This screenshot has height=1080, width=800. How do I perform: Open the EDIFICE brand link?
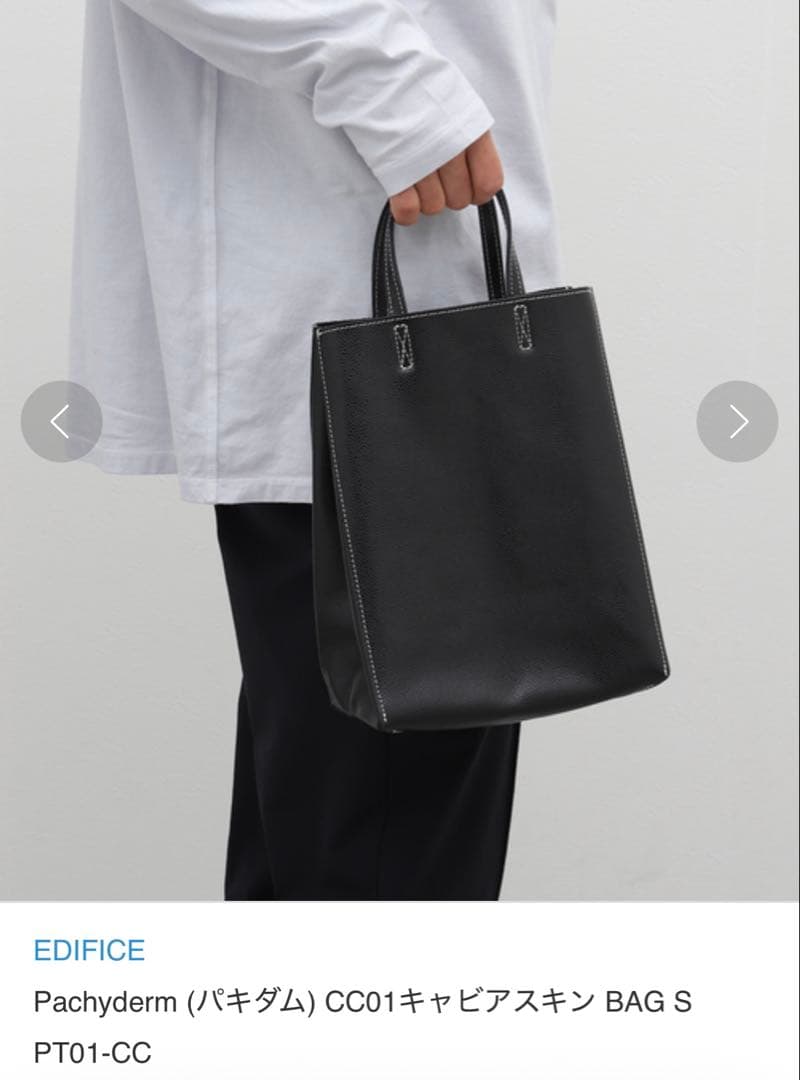(x=89, y=949)
